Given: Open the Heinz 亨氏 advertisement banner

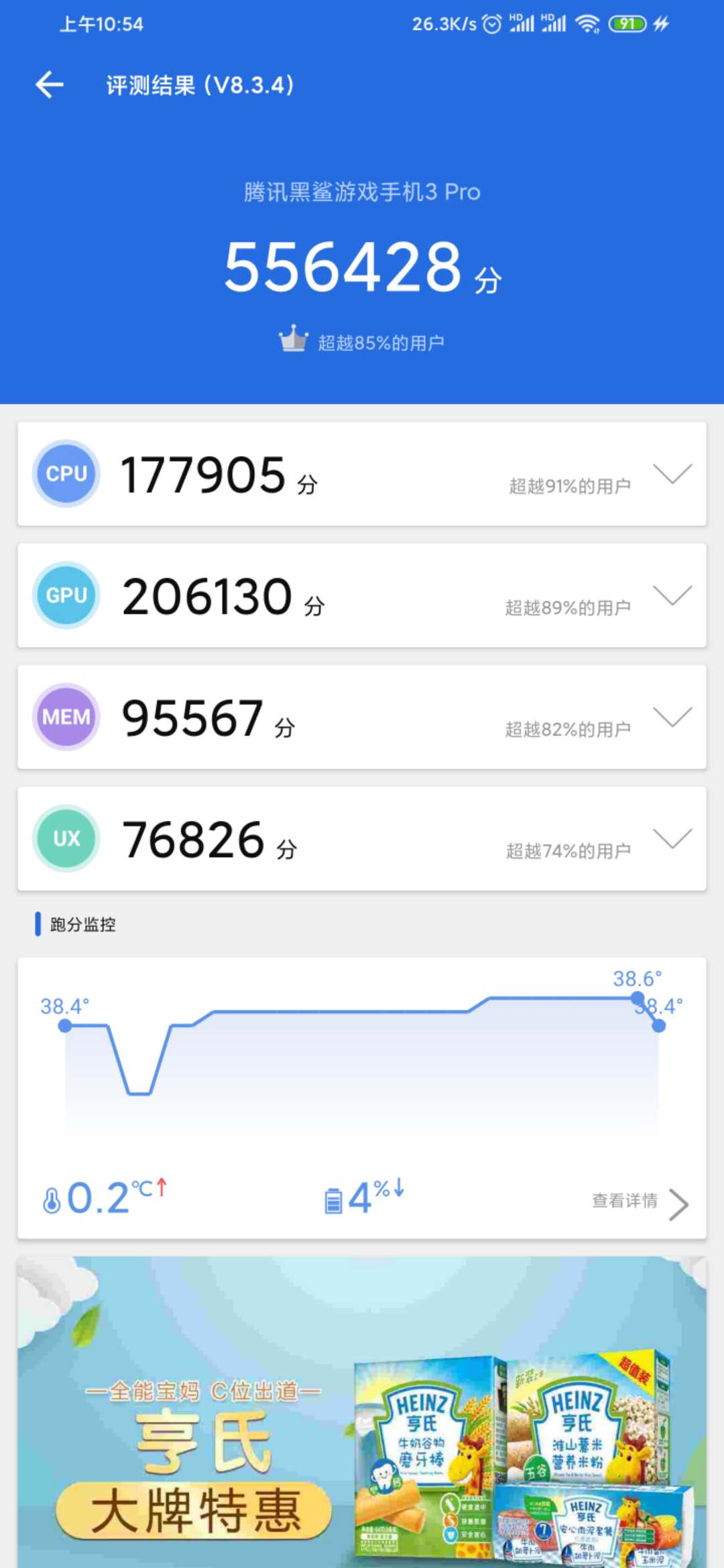Looking at the screenshot, I should 362,1412.
